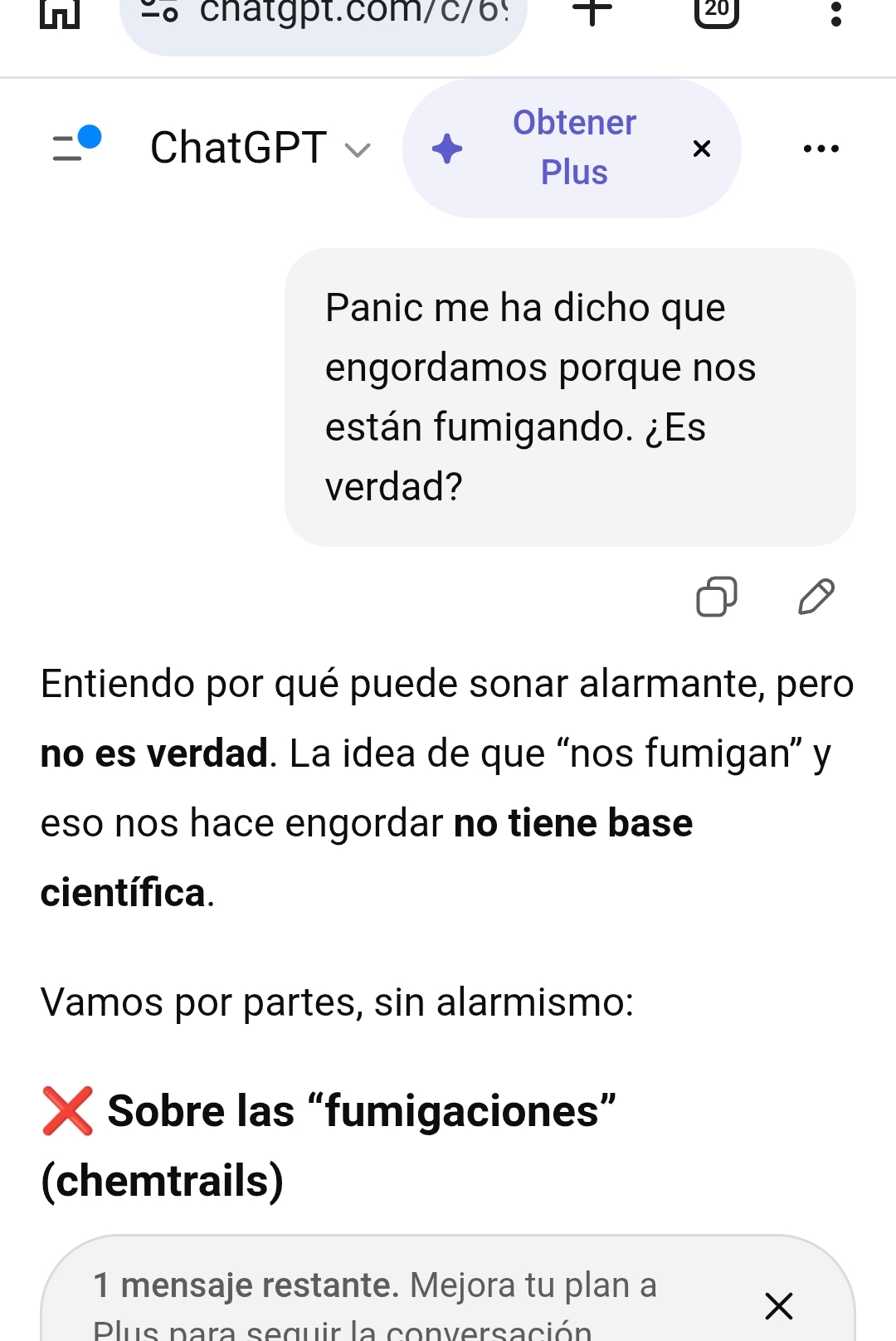Viewport: 896px width, 1341px height.
Task: Open the conversation options ellipsis
Action: 821,149
